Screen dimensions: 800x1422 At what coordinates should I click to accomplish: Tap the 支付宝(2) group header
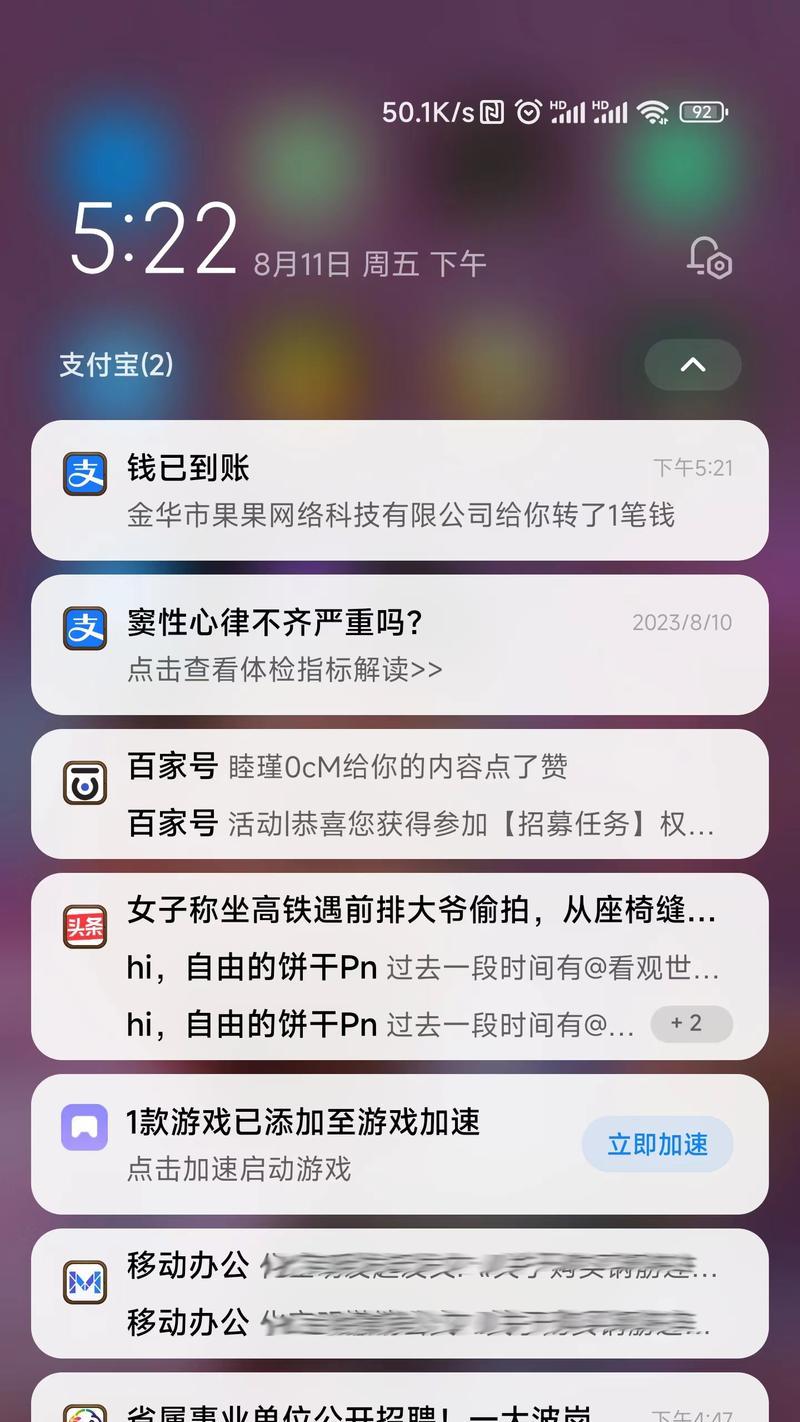pos(115,366)
